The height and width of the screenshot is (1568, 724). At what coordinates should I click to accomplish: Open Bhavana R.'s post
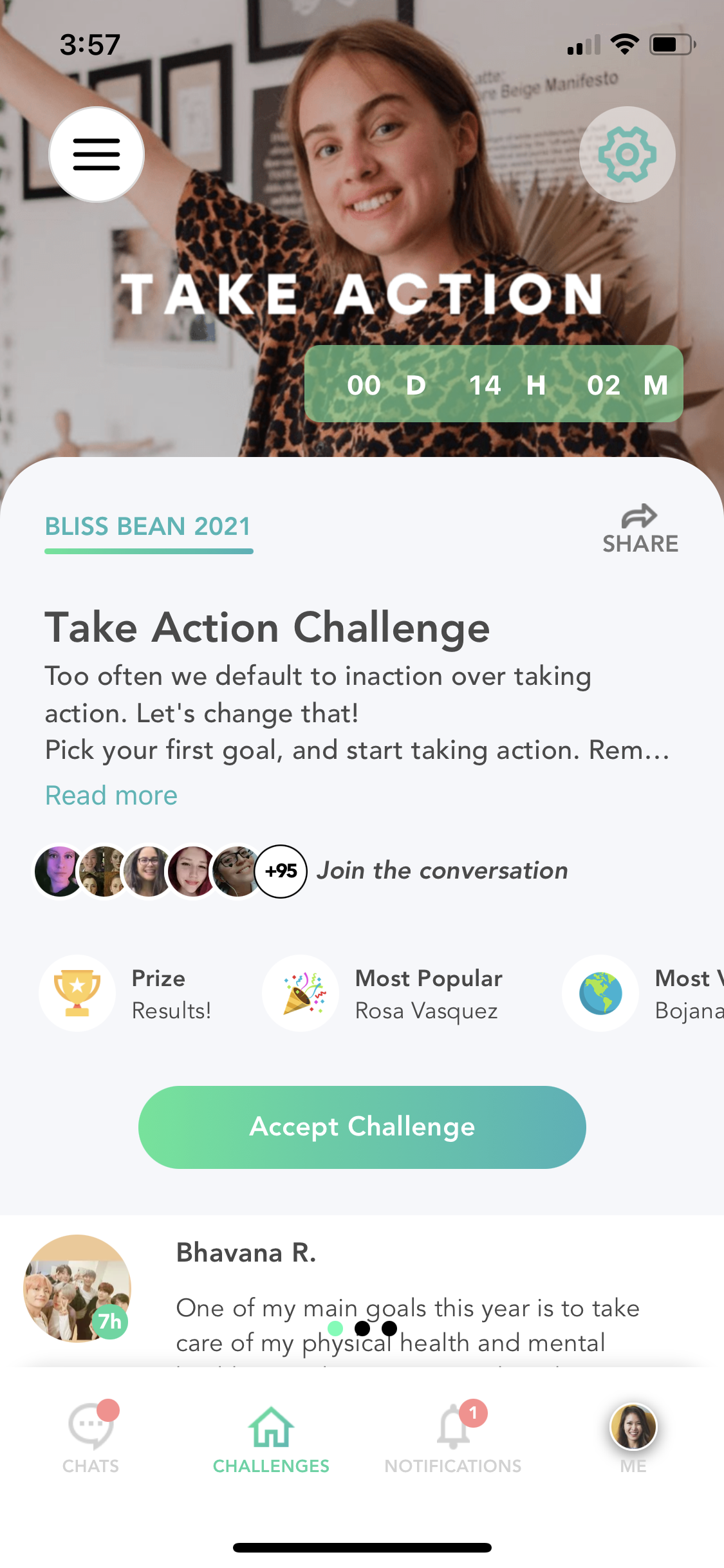(x=408, y=1307)
